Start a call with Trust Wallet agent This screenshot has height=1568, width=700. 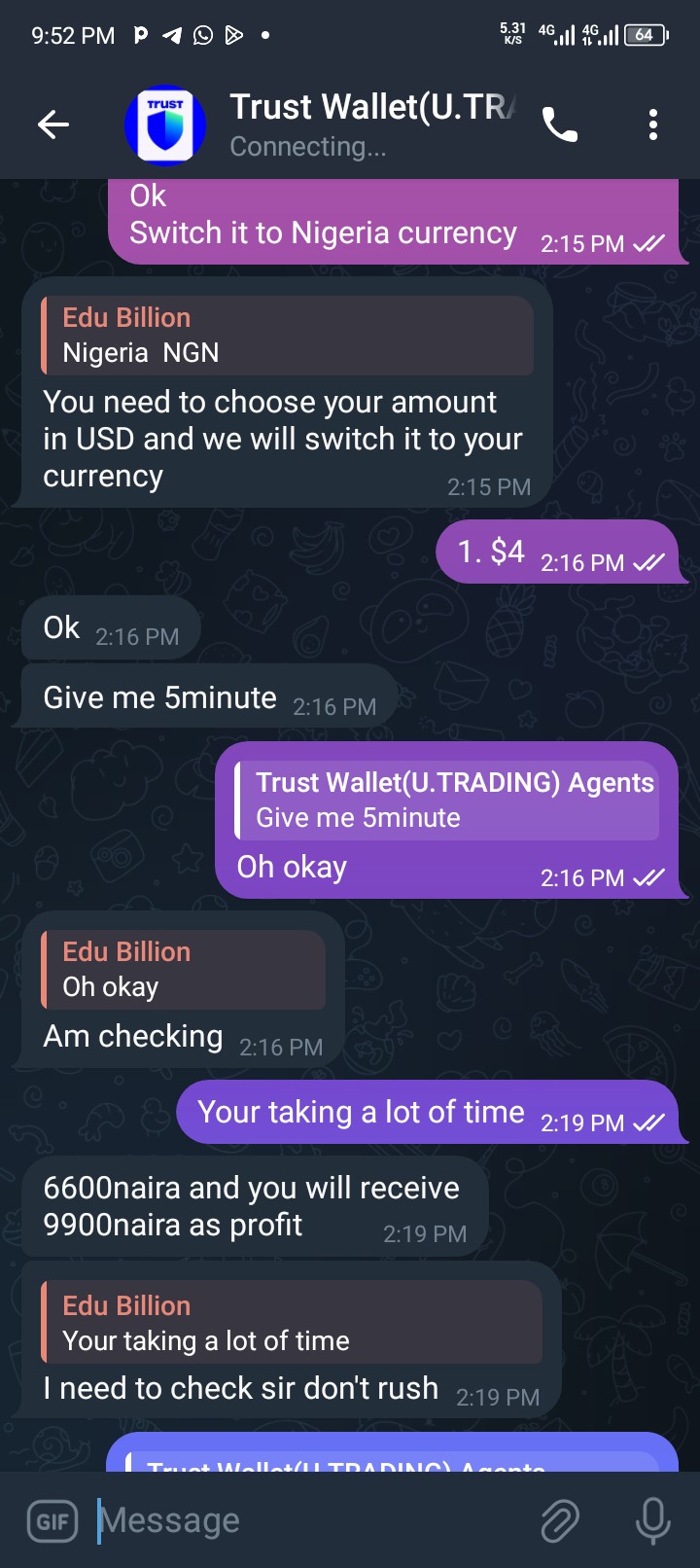559,125
